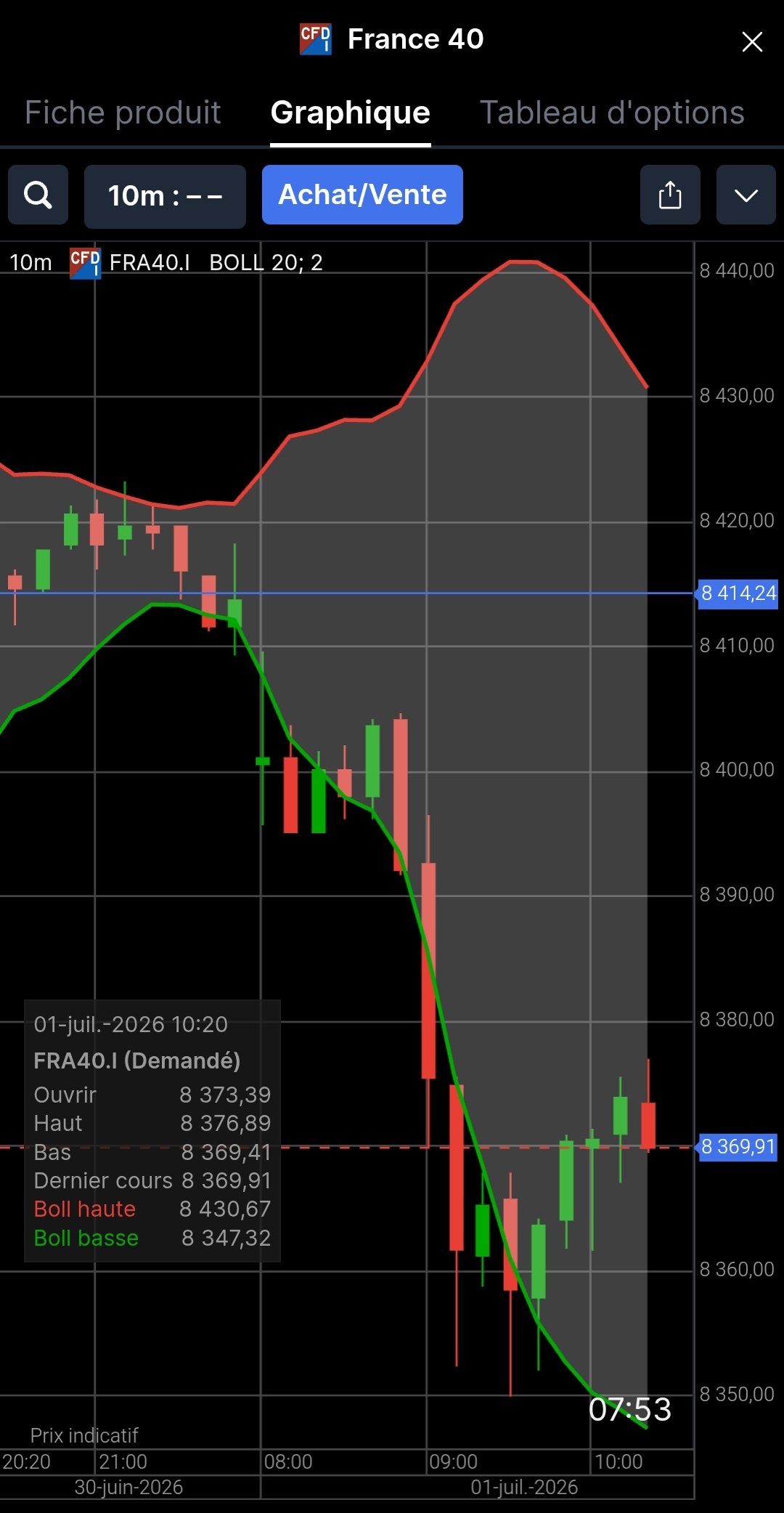Image resolution: width=784 pixels, height=1513 pixels.
Task: Close the France 40 panel
Action: [752, 41]
